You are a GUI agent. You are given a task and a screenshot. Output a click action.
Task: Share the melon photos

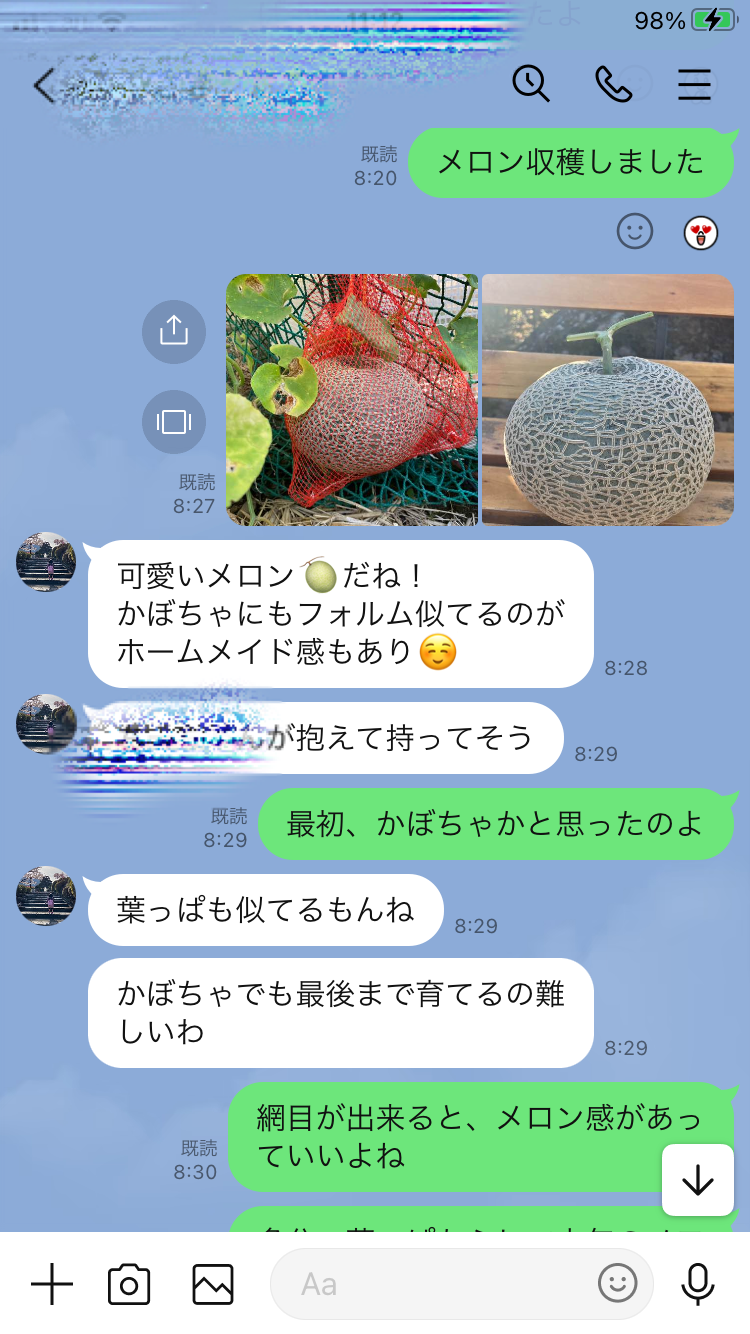click(174, 330)
